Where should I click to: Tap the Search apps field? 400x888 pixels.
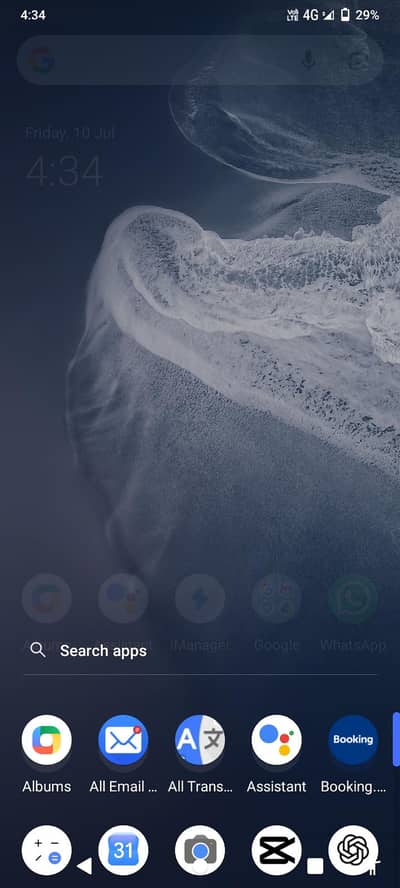(199, 651)
